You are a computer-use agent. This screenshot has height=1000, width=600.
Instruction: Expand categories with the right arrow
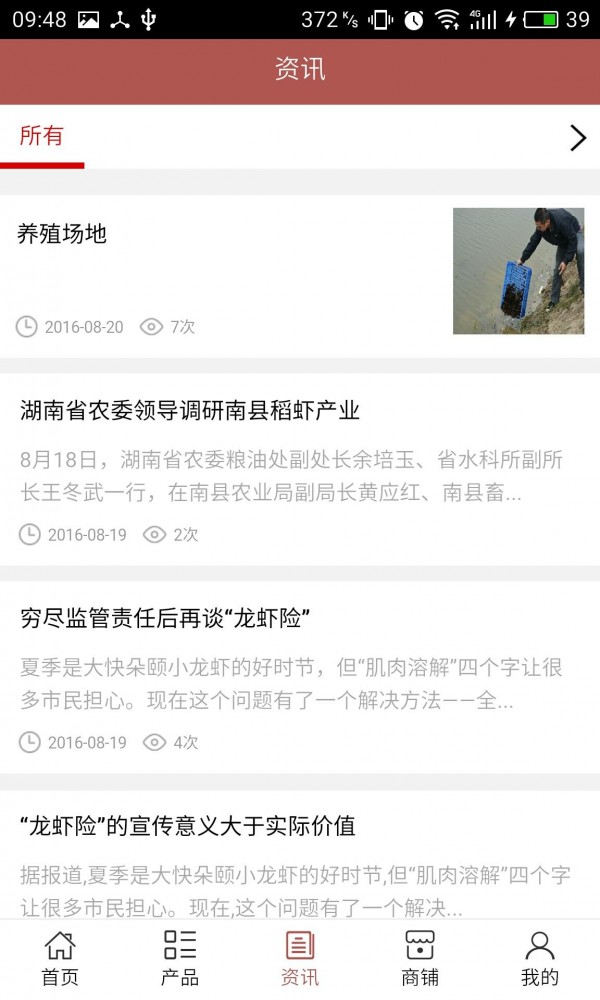point(577,138)
